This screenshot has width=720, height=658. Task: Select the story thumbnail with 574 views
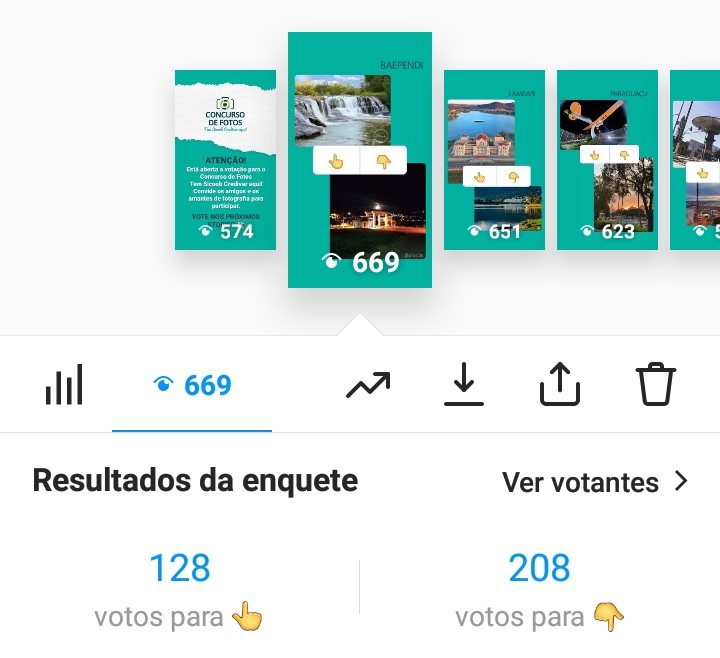point(225,160)
